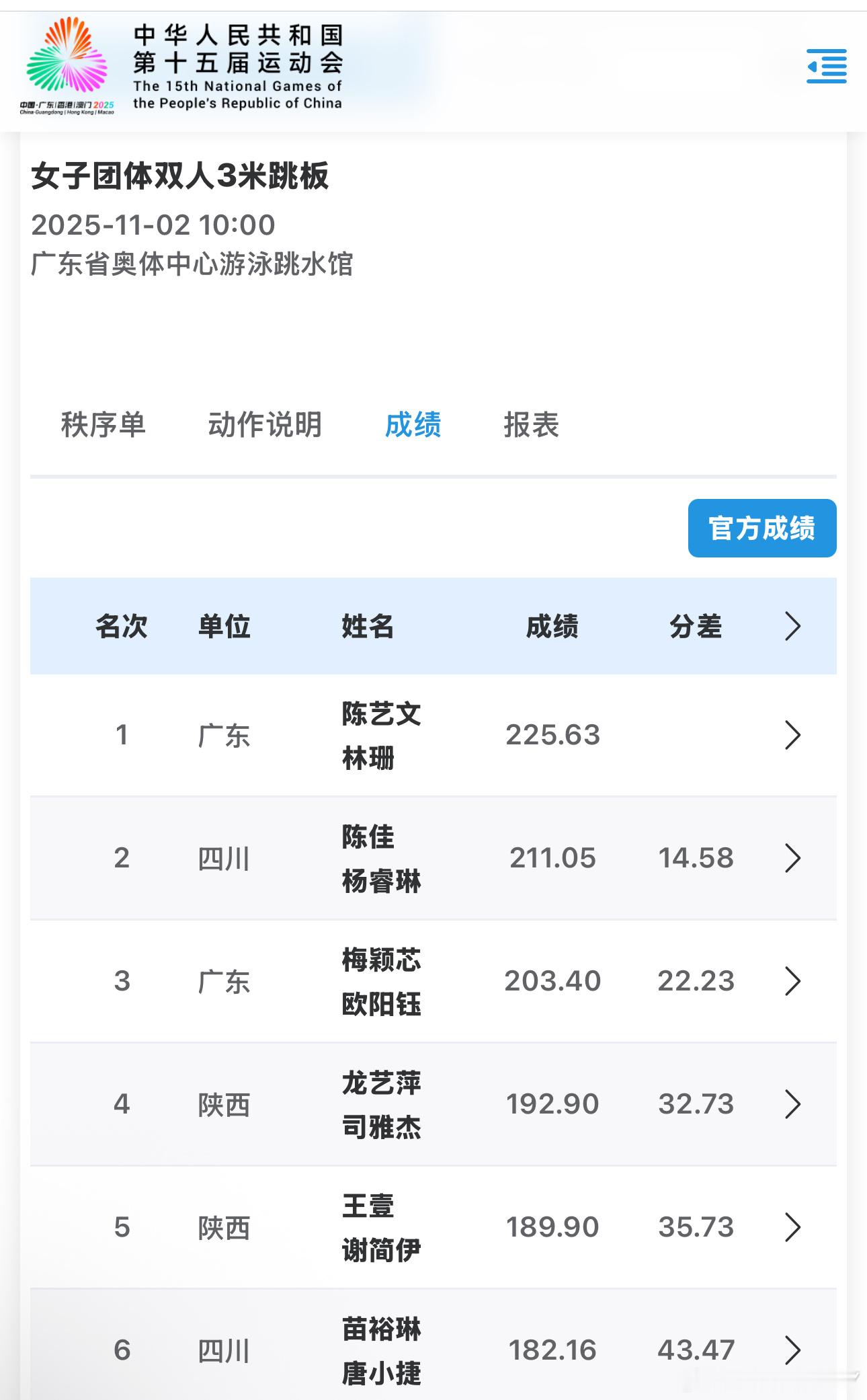The image size is (867, 1400).
Task: Click the score 225.63 of rank 1
Action: coord(553,736)
